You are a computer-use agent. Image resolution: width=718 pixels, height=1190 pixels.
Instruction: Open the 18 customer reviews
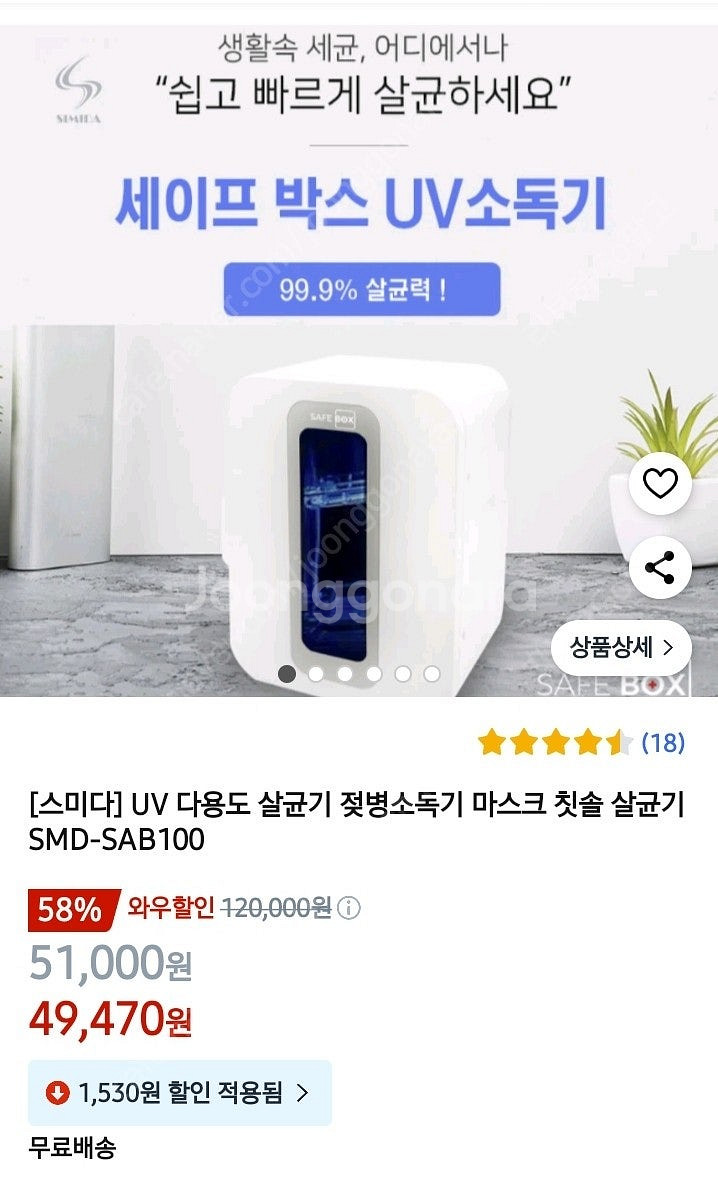[663, 742]
